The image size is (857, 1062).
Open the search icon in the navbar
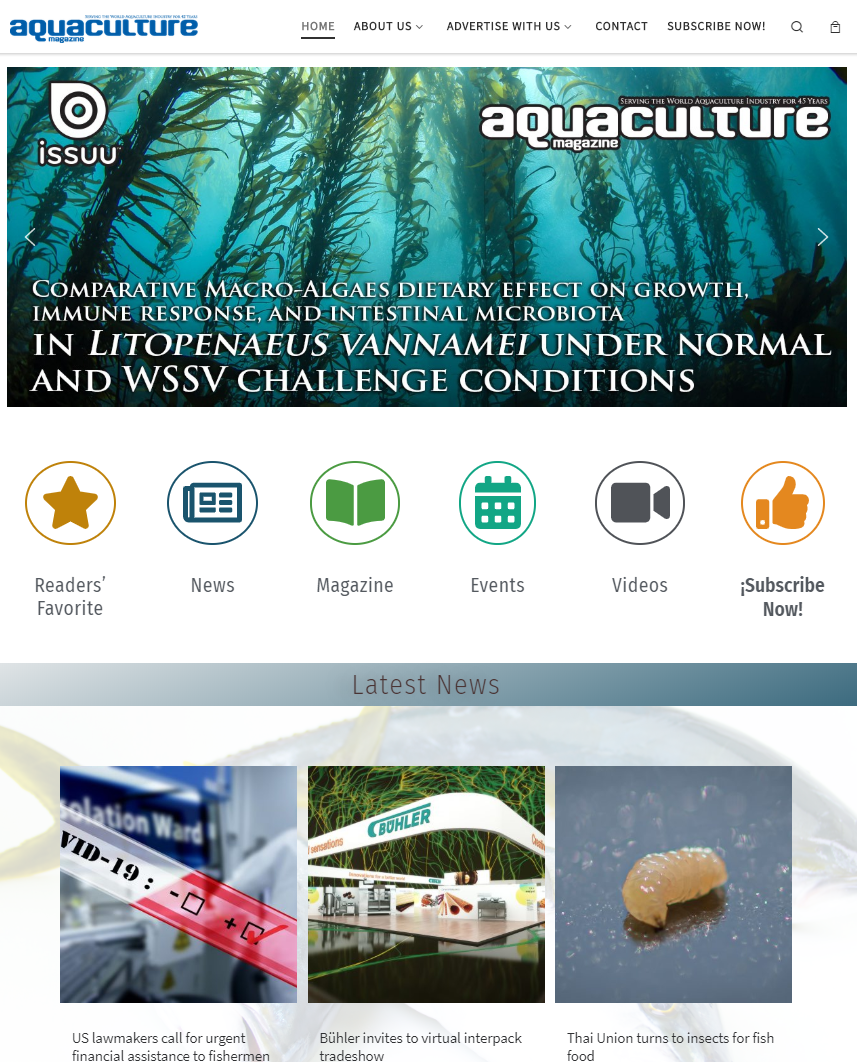click(796, 26)
